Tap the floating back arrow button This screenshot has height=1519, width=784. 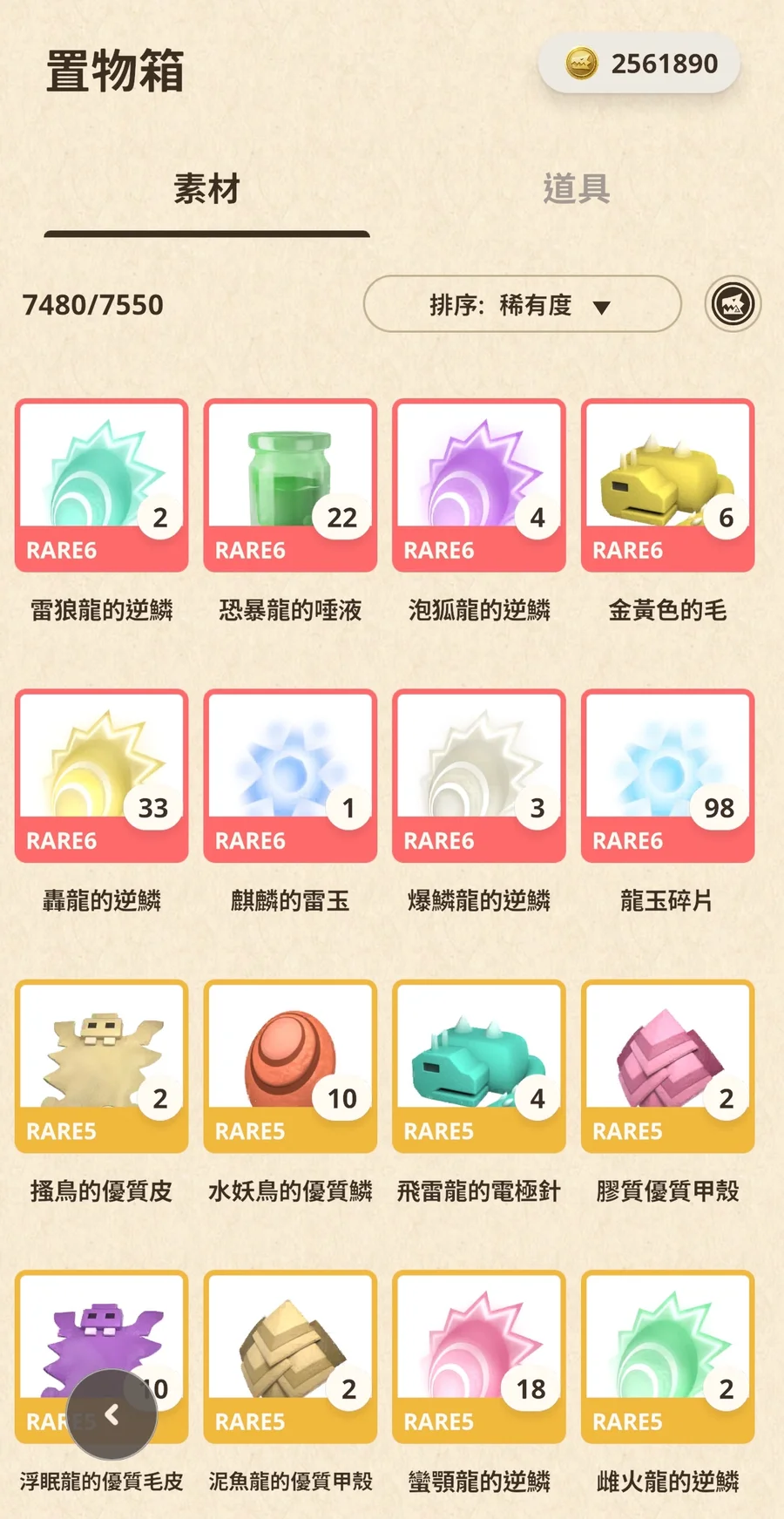[112, 1414]
